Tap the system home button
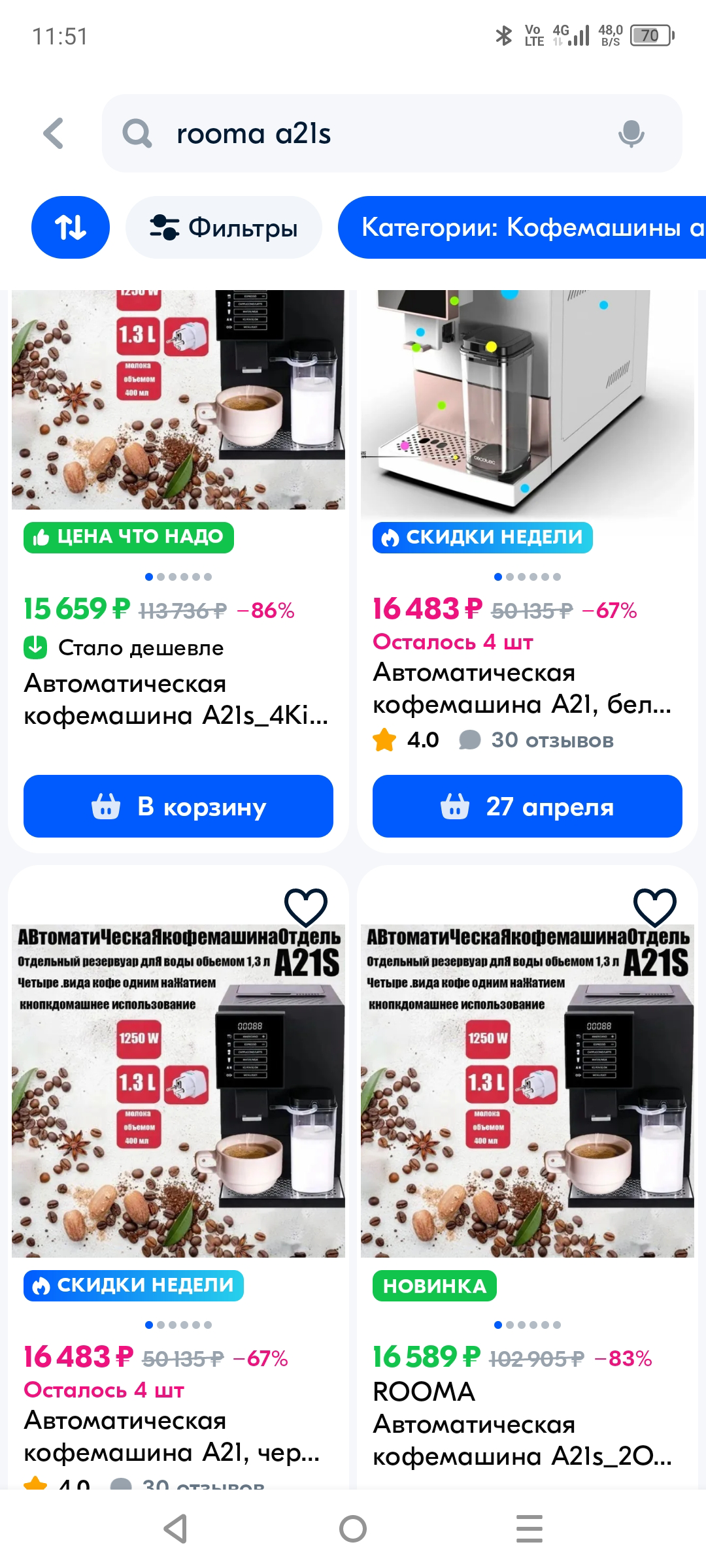The width and height of the screenshot is (706, 1568). [x=353, y=1529]
